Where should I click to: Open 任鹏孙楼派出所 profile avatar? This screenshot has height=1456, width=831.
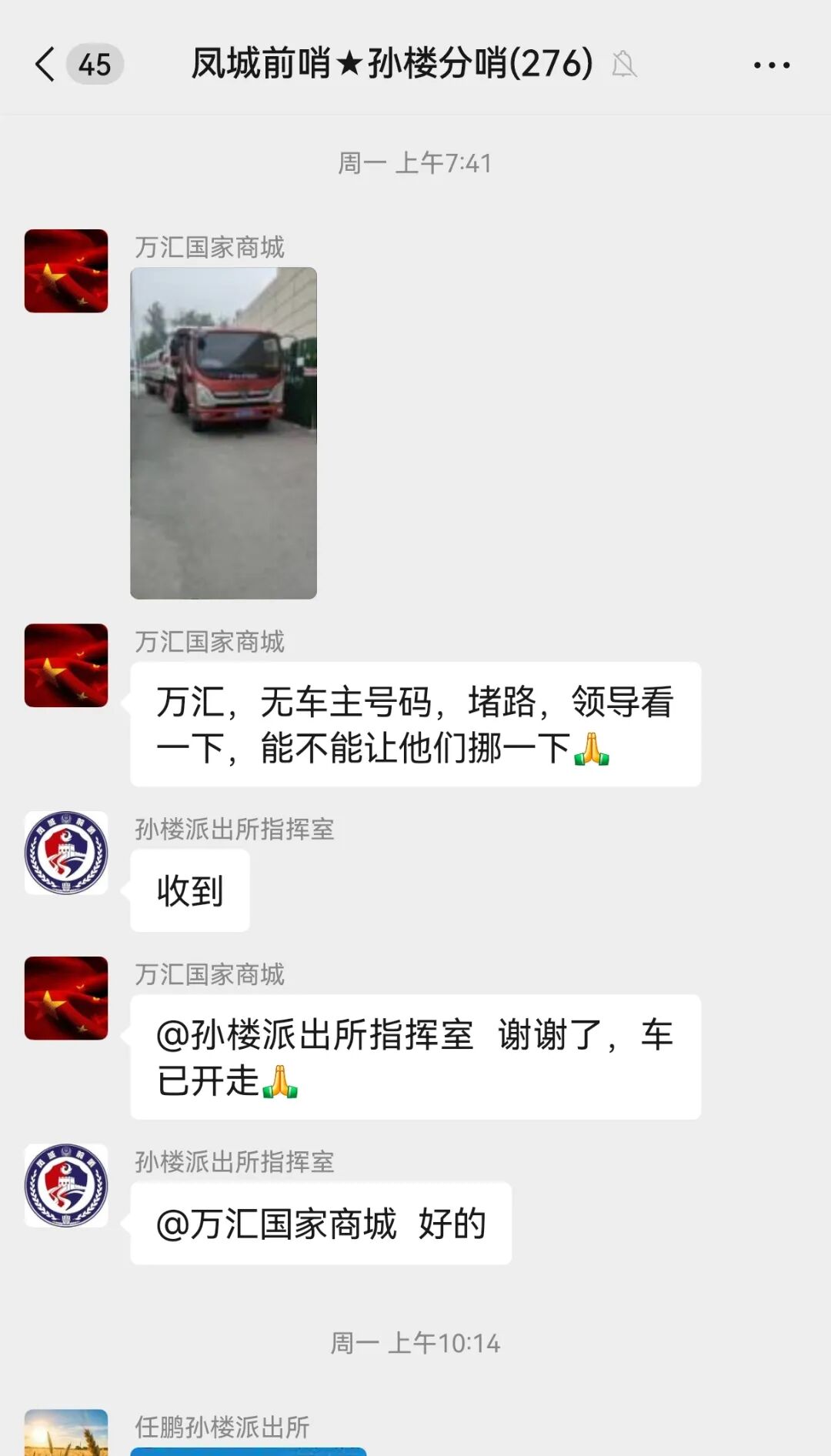point(66,1433)
